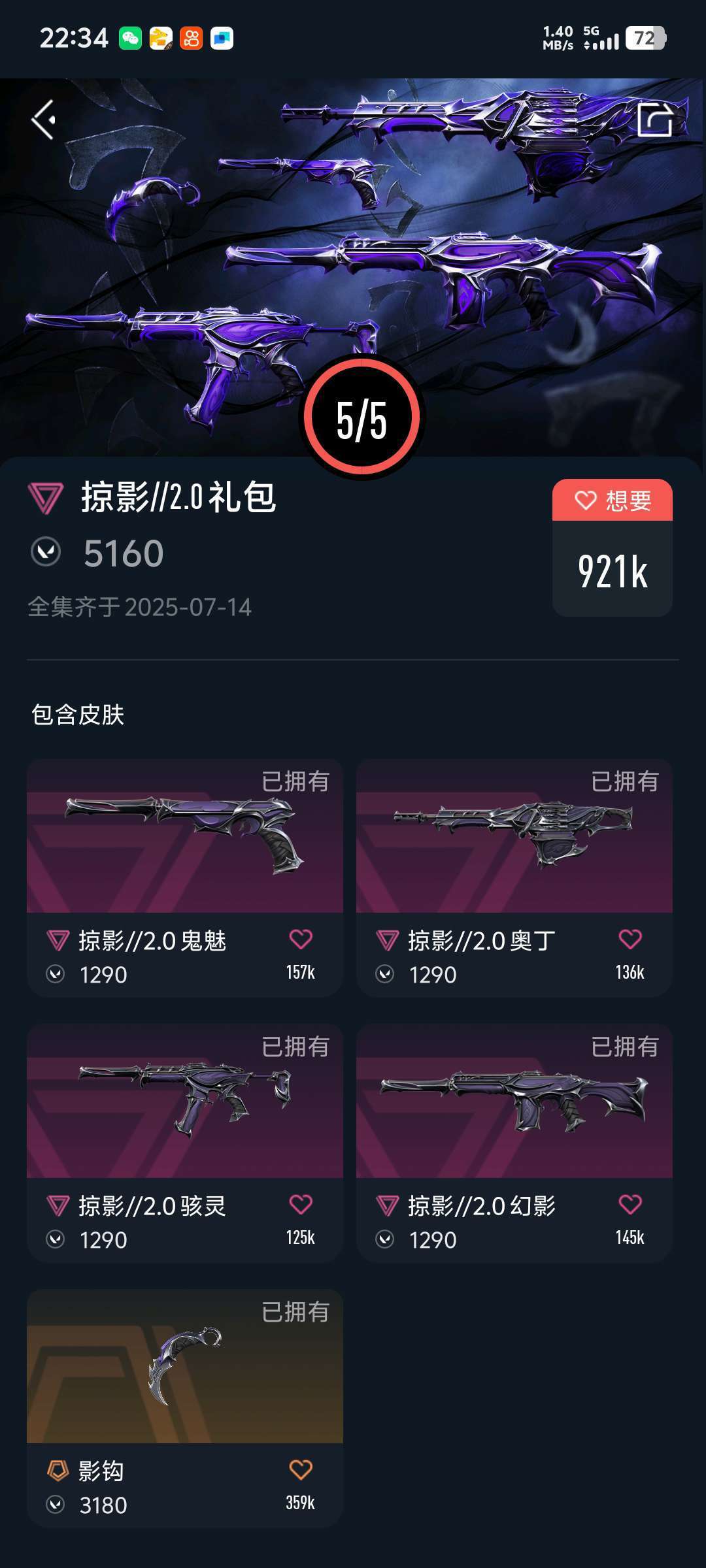Like the 掠影//2.0 骇灵 skin
This screenshot has width=706, height=1568.
[x=301, y=1205]
